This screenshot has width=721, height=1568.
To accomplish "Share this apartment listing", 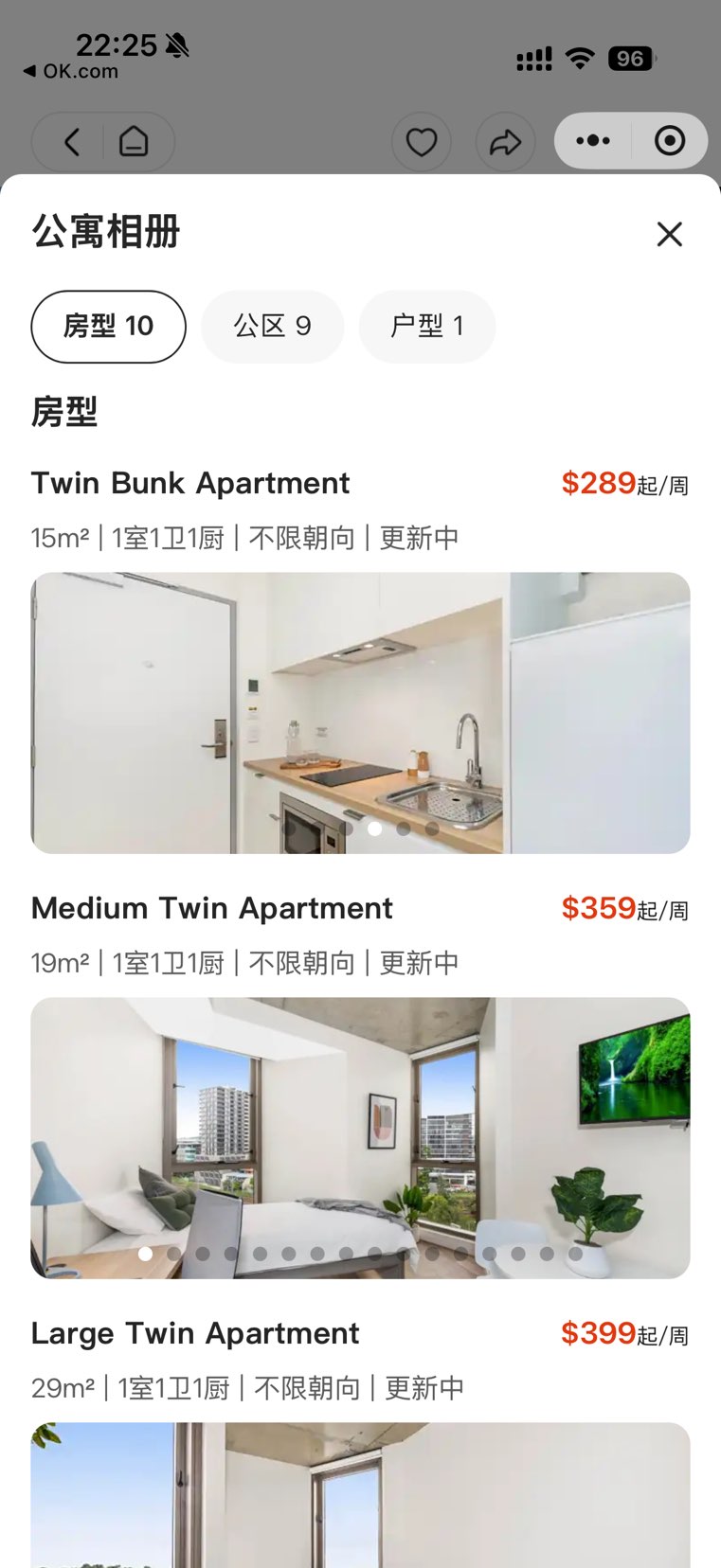I will click(x=505, y=142).
